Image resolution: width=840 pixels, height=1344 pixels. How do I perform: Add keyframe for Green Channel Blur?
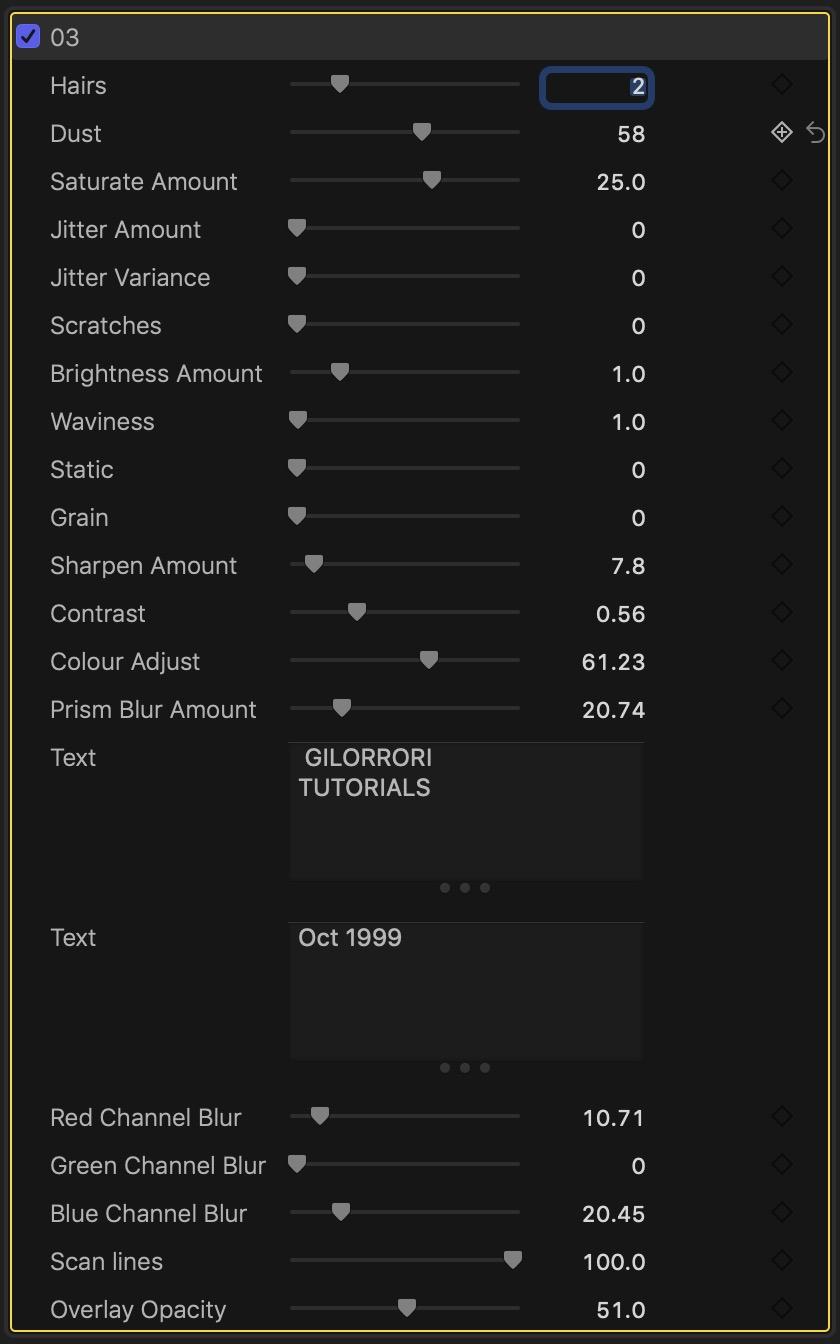click(782, 1164)
